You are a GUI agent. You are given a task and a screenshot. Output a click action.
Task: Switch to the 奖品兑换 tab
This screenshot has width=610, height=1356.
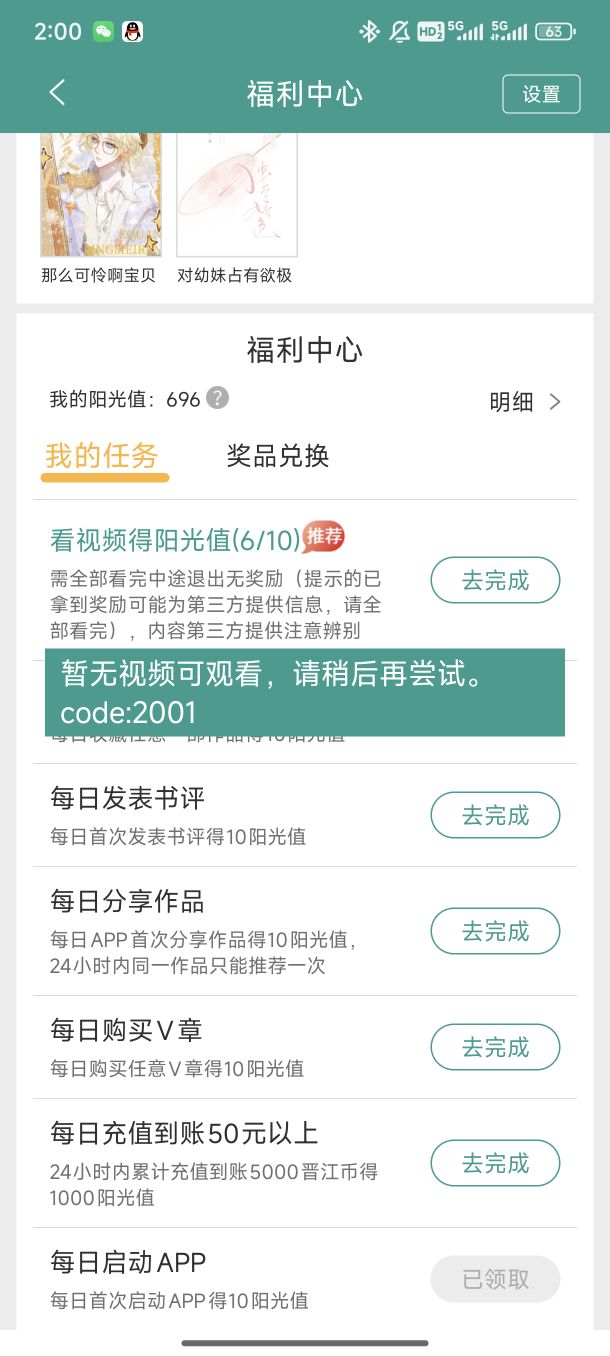pyautogui.click(x=278, y=456)
